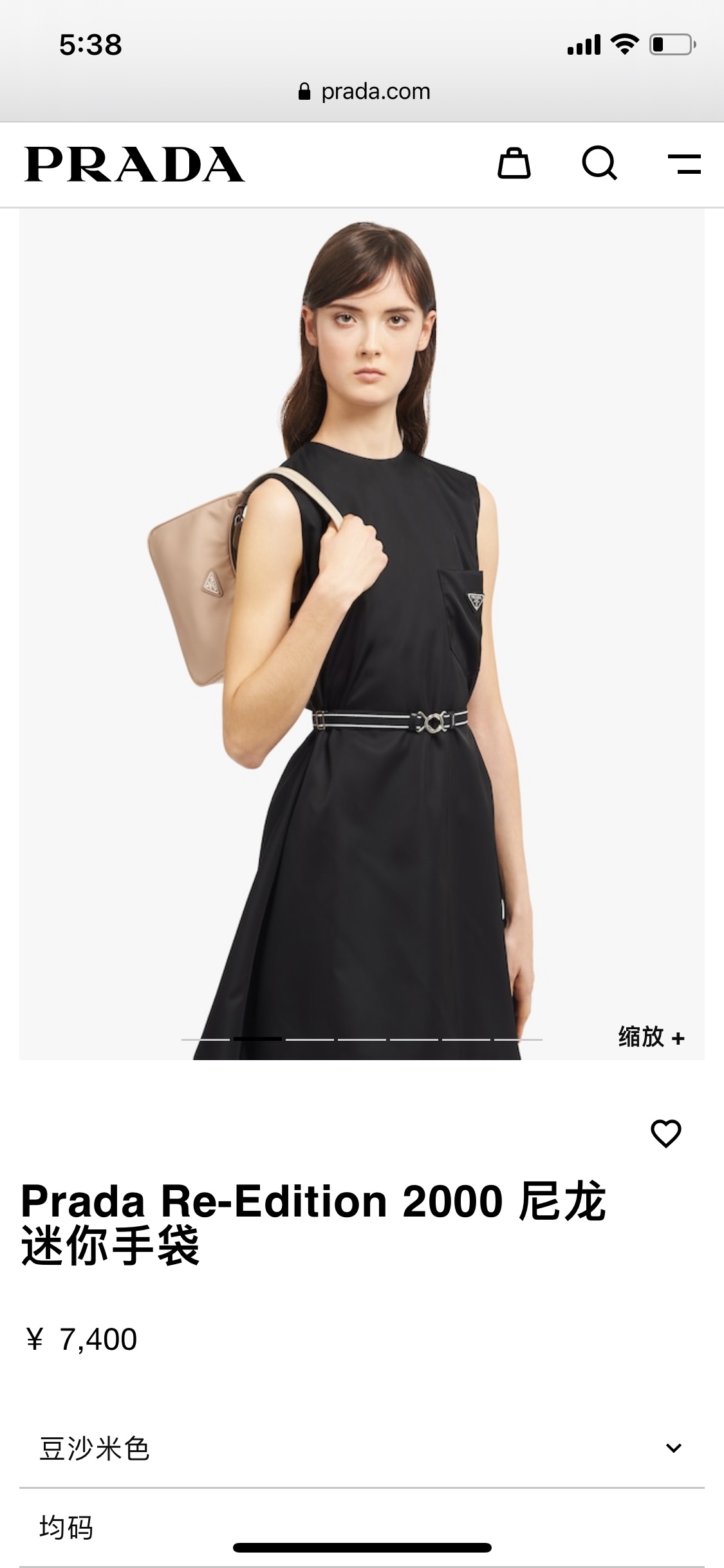
Task: Tap 缩放 + to zoom the photo
Action: 651,1037
